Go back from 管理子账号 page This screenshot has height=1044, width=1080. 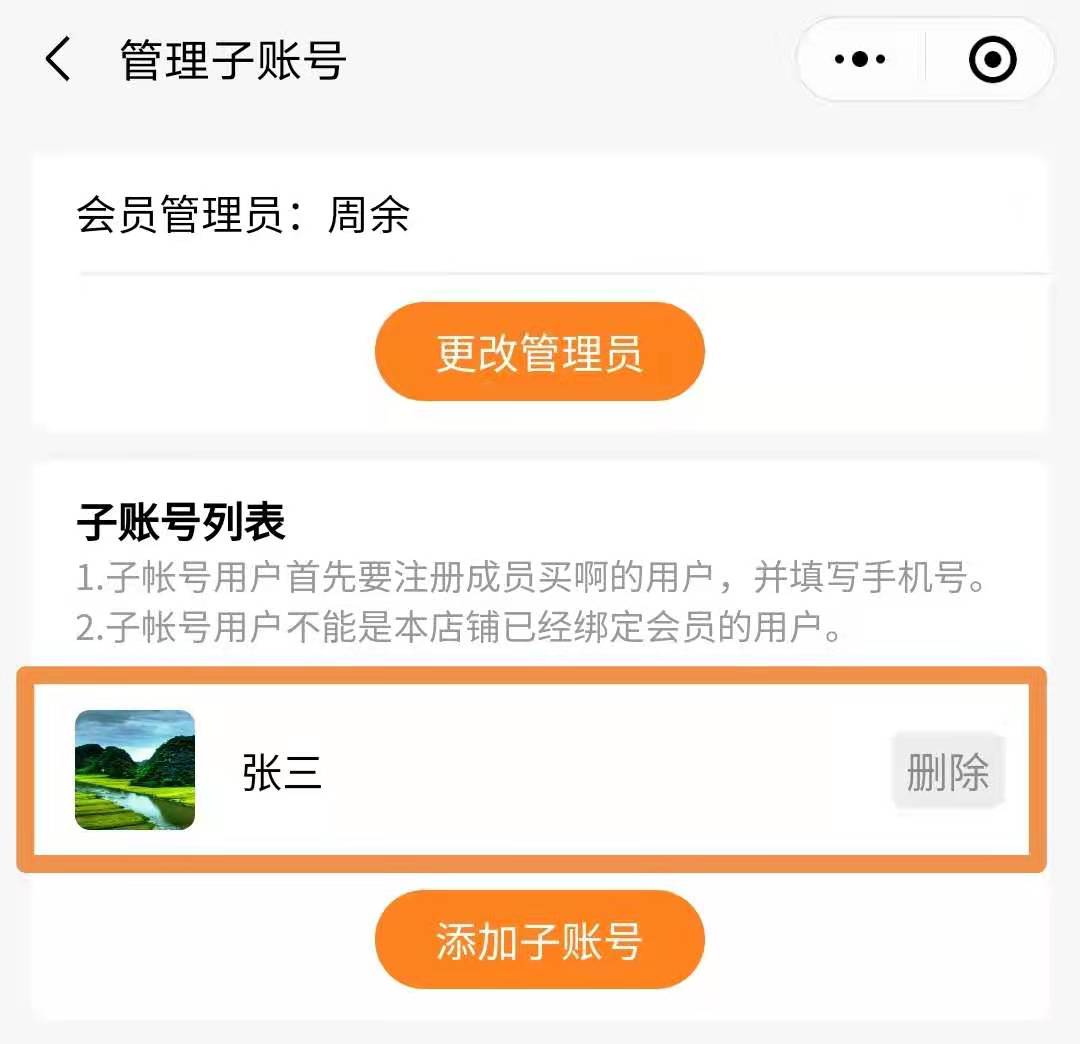(x=58, y=60)
